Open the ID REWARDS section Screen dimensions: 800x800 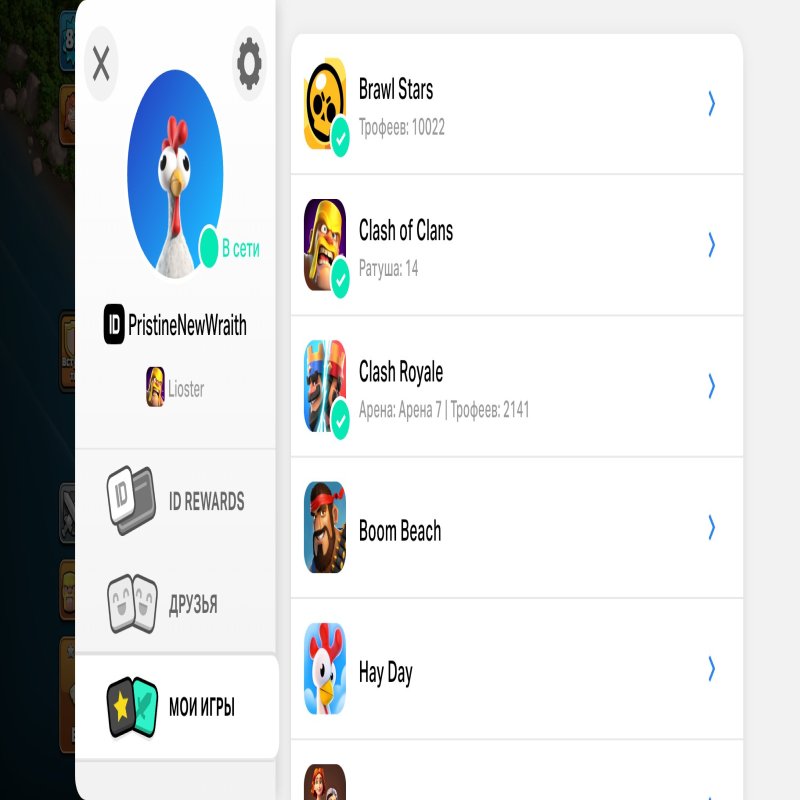(176, 501)
